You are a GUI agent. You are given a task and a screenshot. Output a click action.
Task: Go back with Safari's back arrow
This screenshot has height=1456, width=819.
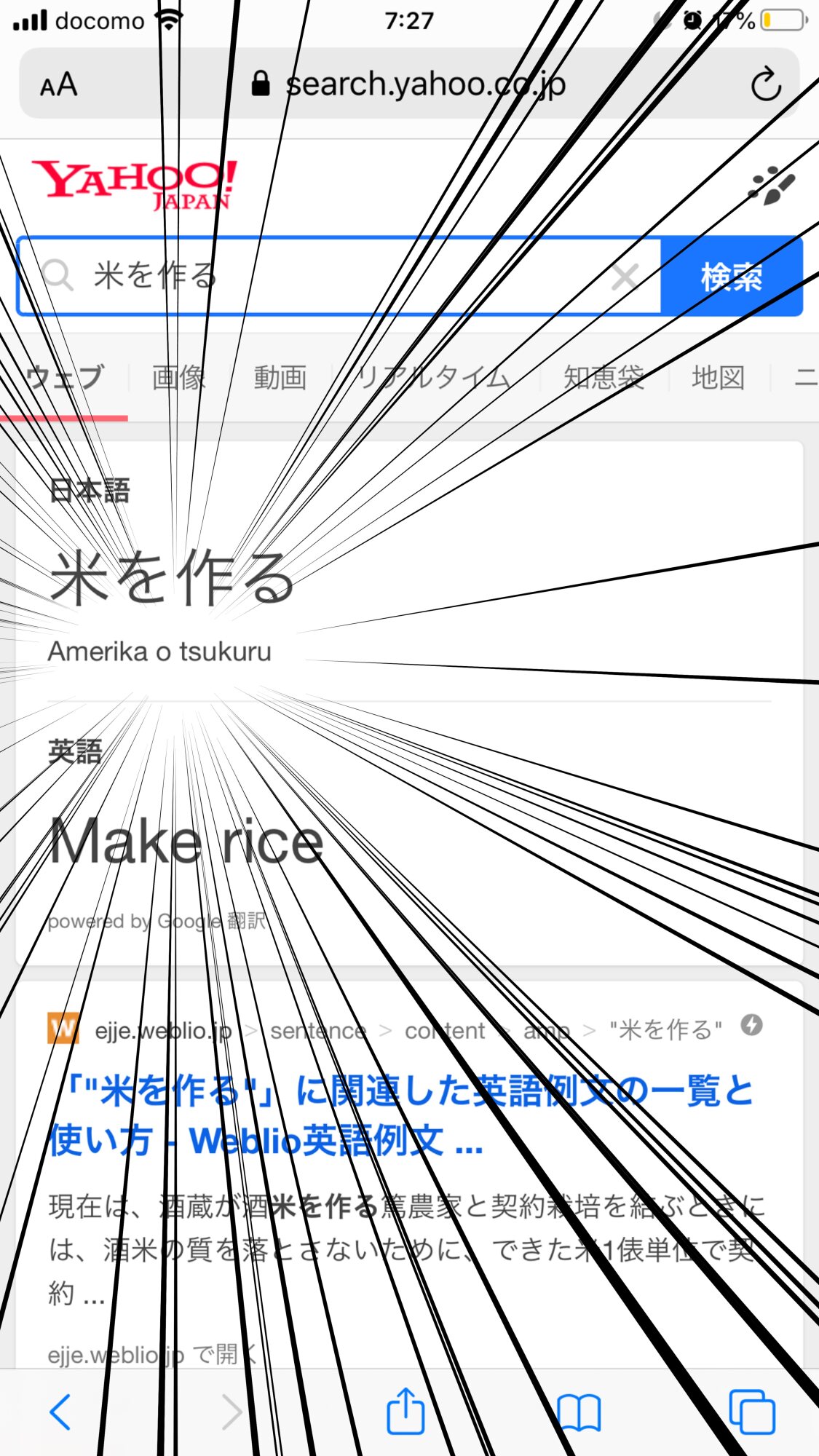[60, 1412]
